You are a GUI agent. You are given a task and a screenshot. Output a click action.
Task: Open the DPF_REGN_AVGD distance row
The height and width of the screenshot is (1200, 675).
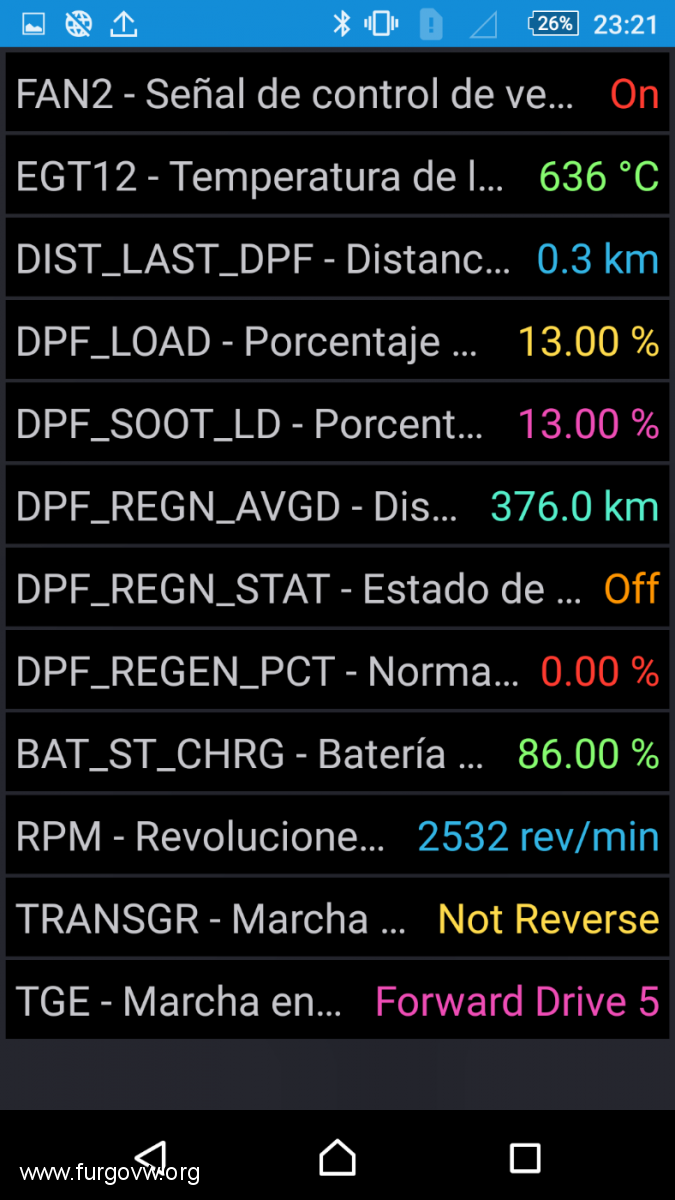(337, 506)
